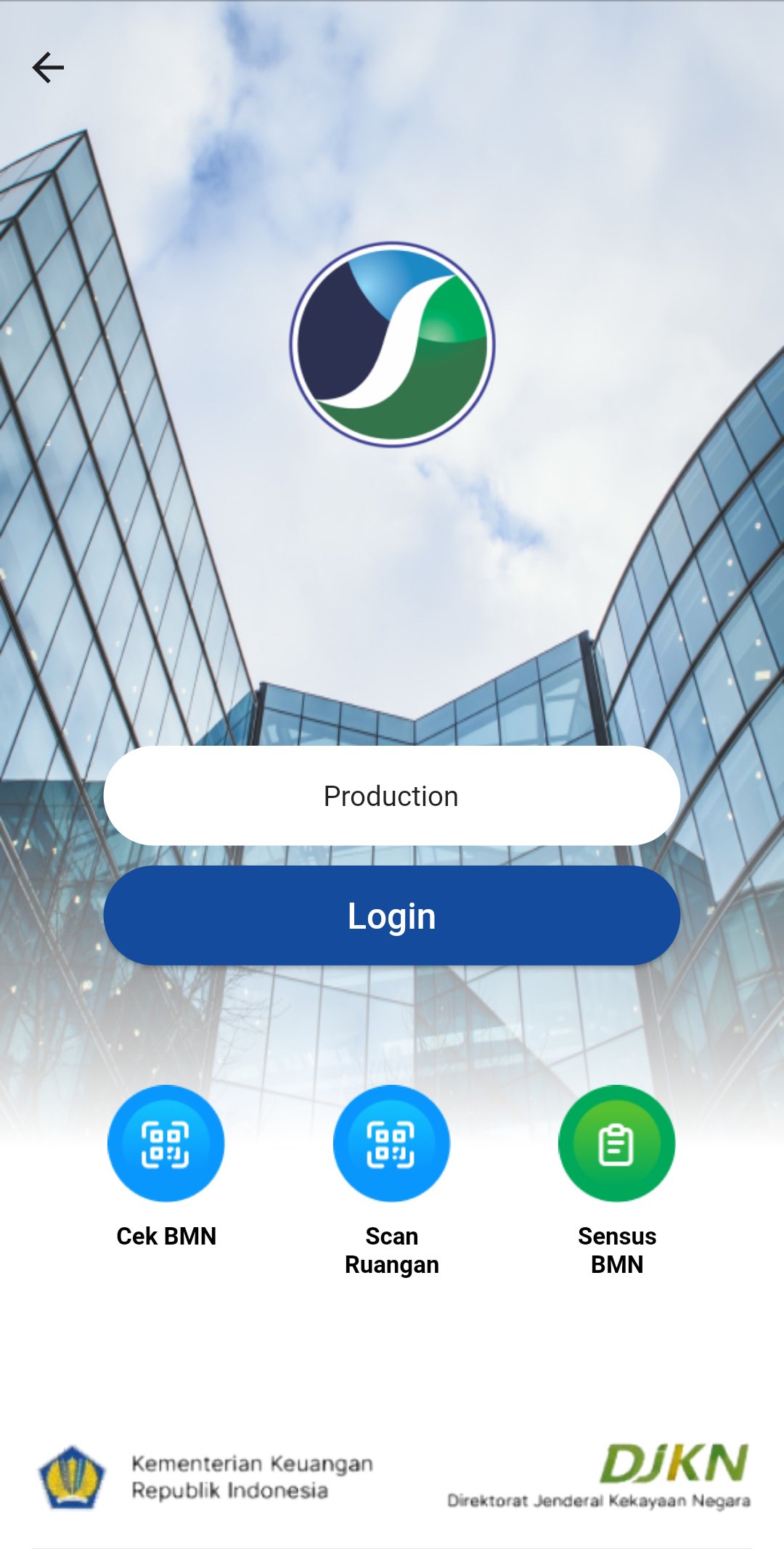Tap the back arrow at top left
This screenshot has height=1551, width=784.
pos(48,68)
